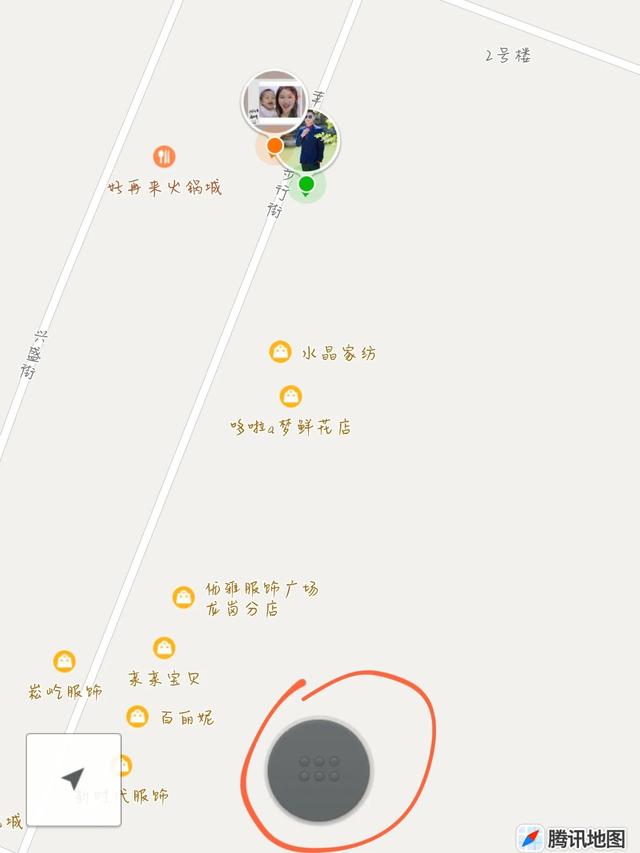Select the 好再来火锅城 restaurant marker
This screenshot has width=640, height=853.
(164, 157)
